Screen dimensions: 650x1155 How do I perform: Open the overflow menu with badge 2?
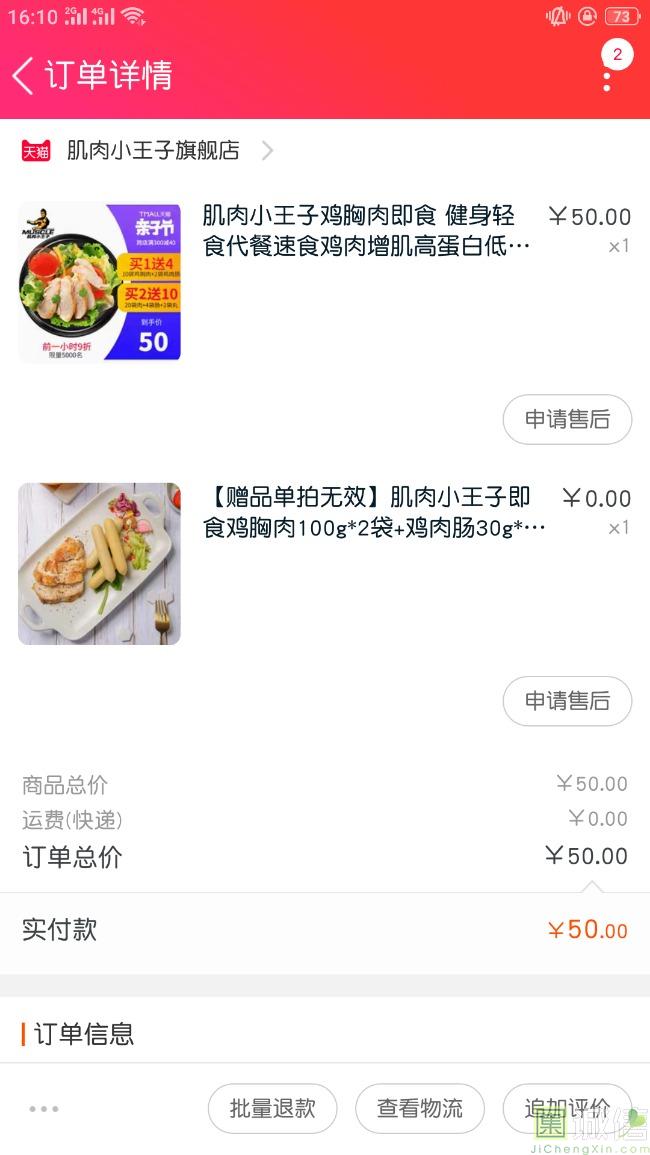[607, 75]
